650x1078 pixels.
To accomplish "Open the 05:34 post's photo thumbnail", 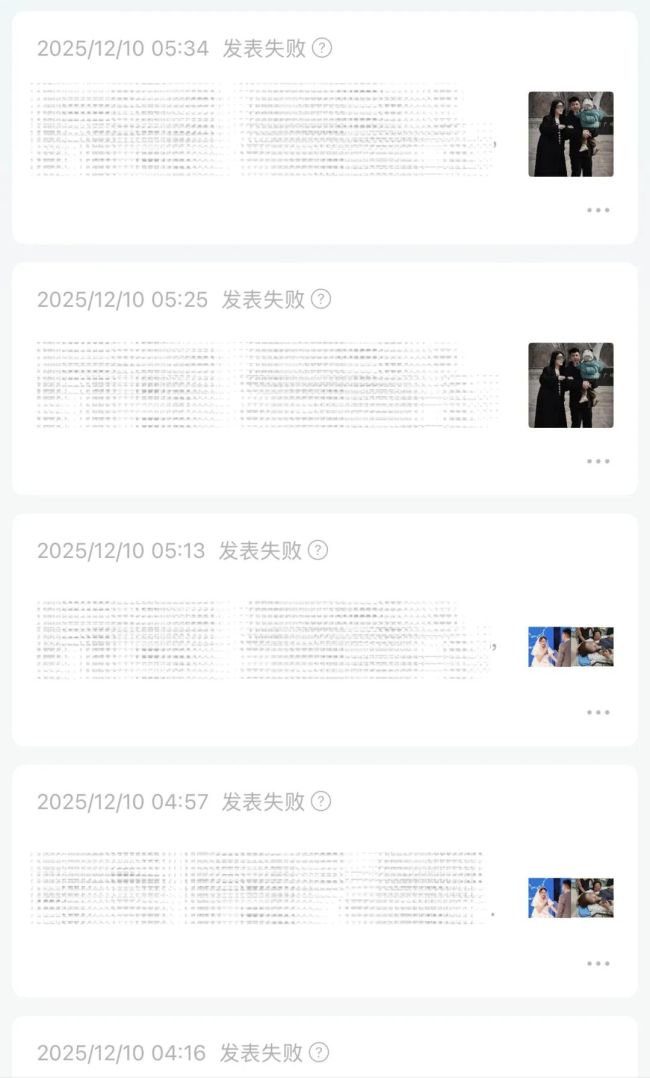I will pos(570,134).
